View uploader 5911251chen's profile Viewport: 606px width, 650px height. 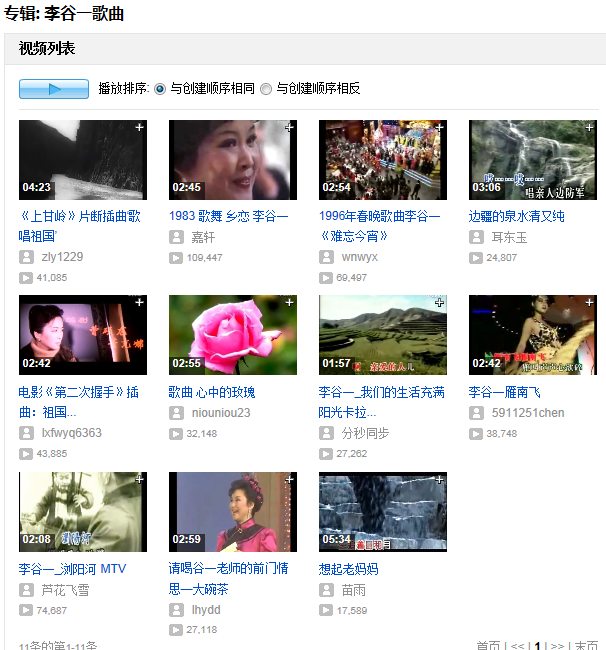click(527, 413)
